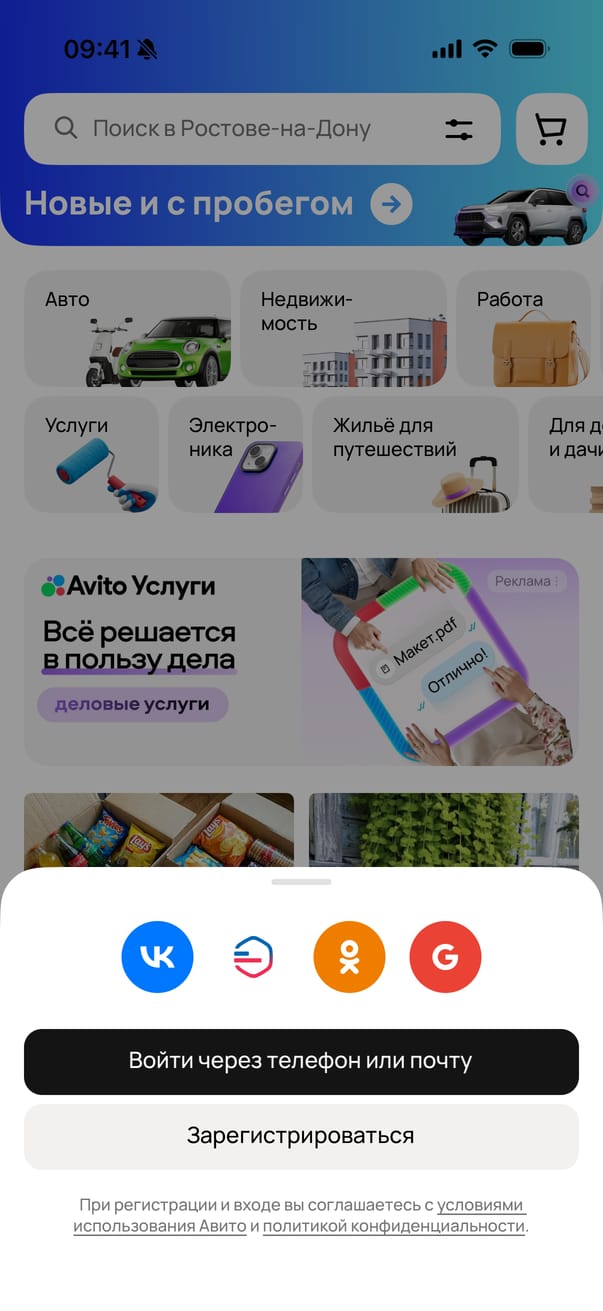
Task: Choose Зарегистрироваться to create an account
Action: click(x=301, y=1136)
